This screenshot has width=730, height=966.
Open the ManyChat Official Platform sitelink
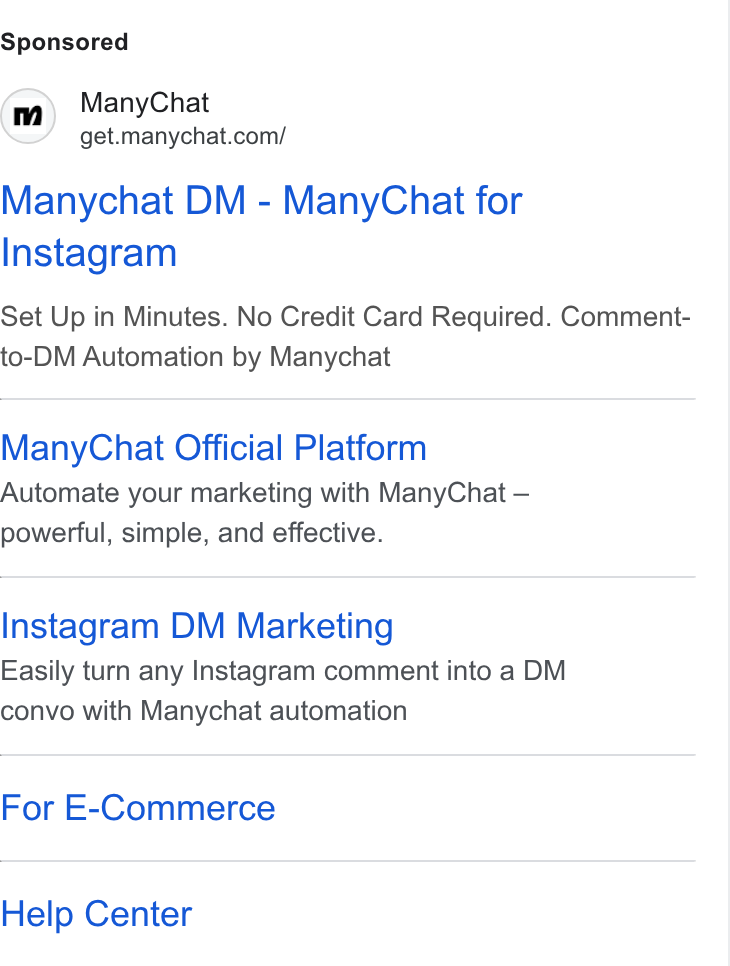coord(213,448)
